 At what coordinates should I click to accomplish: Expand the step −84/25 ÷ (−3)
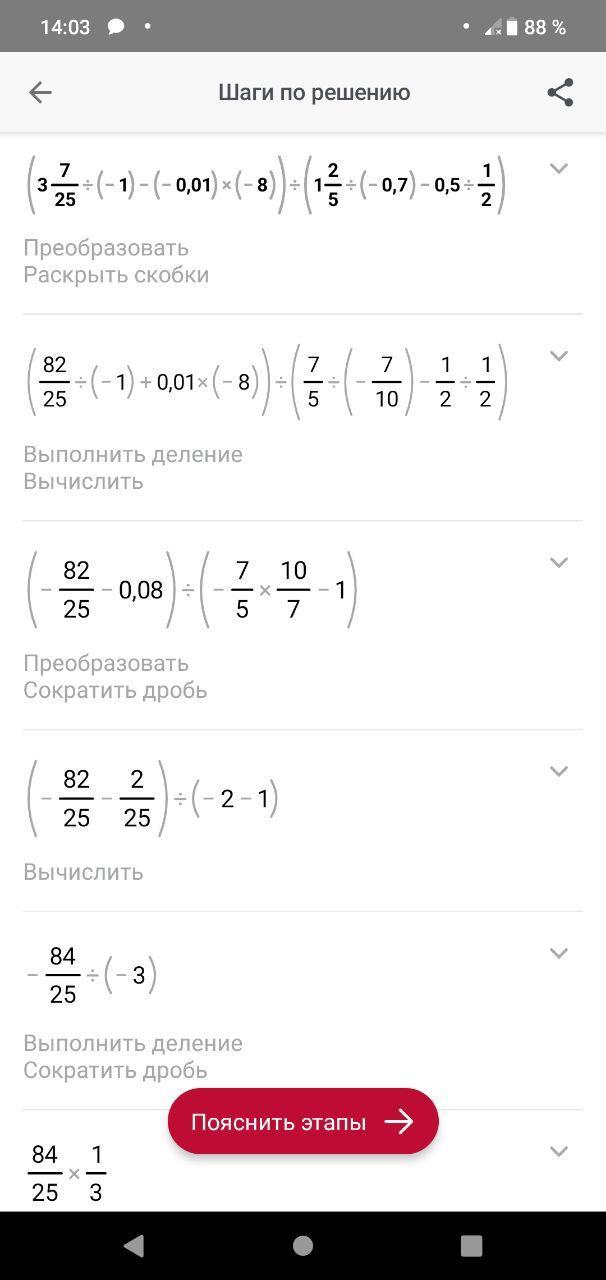(x=559, y=953)
